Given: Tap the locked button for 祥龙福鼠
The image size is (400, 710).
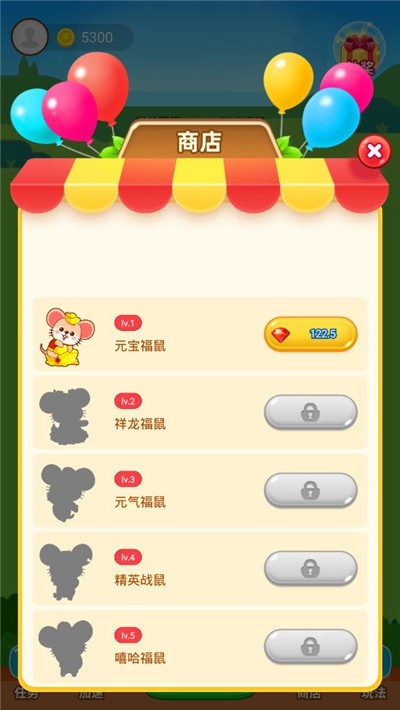Looking at the screenshot, I should click(x=311, y=413).
